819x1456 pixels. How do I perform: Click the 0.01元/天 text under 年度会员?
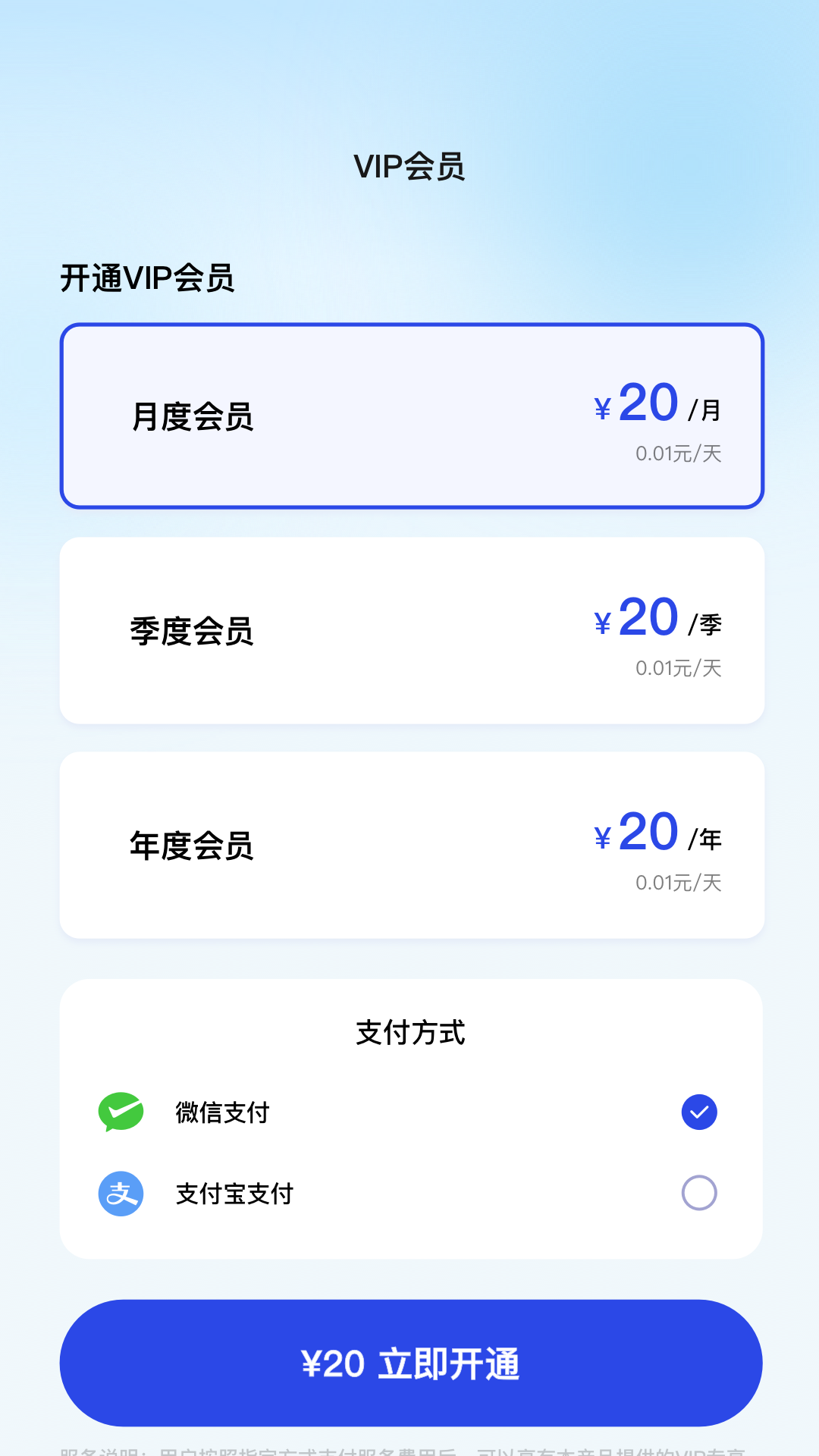tap(679, 883)
